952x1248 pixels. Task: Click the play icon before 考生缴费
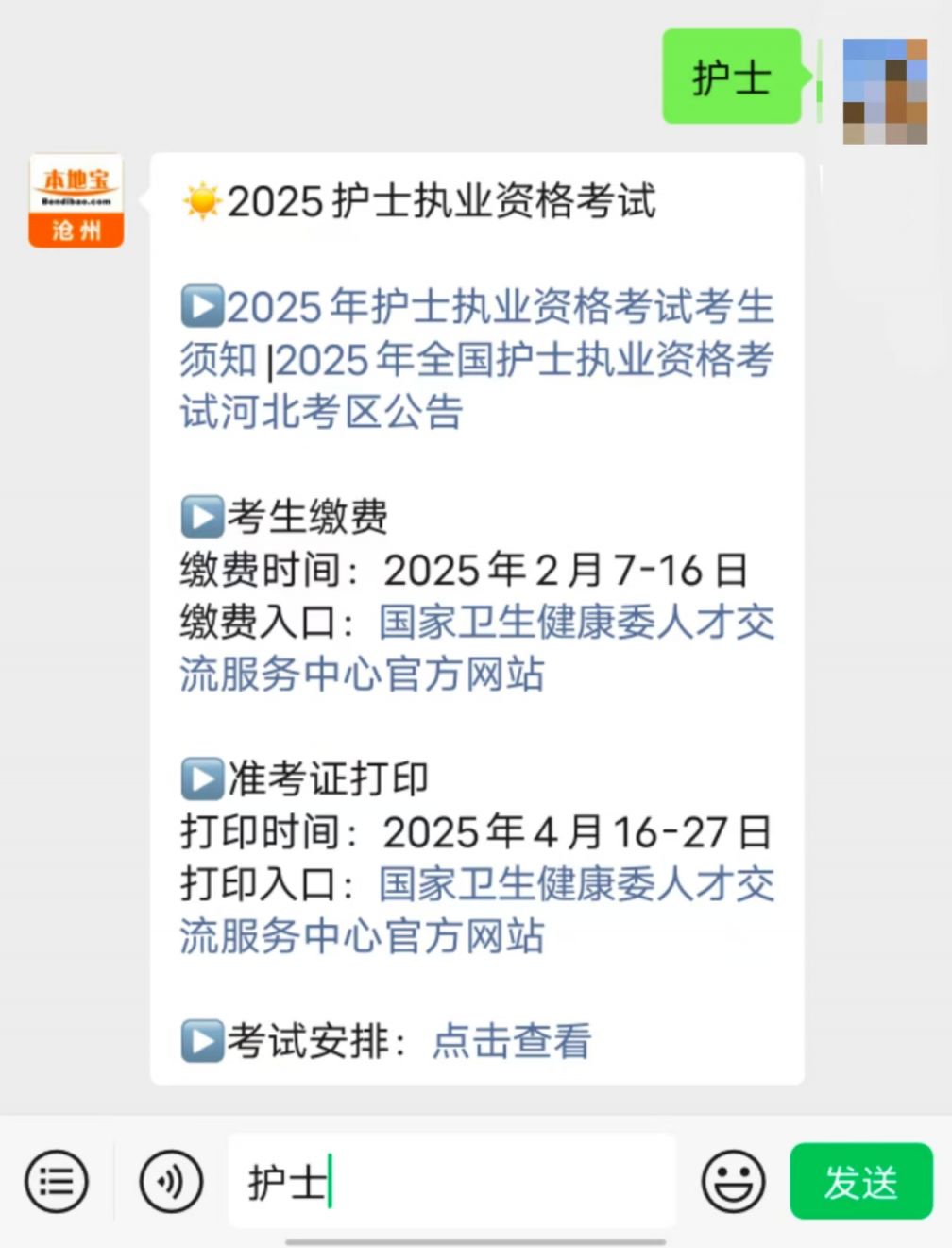[x=201, y=515]
